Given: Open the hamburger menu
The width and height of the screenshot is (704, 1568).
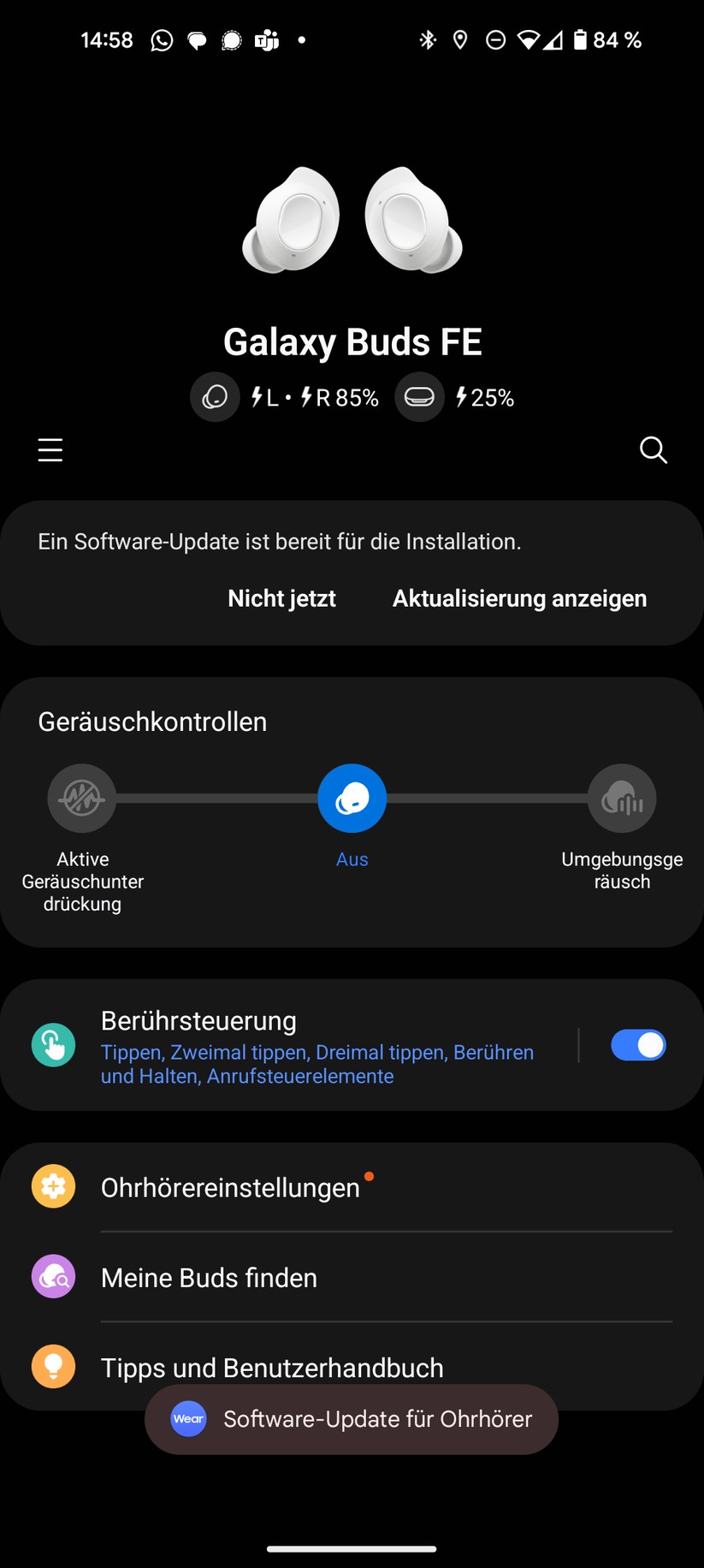Looking at the screenshot, I should [50, 449].
